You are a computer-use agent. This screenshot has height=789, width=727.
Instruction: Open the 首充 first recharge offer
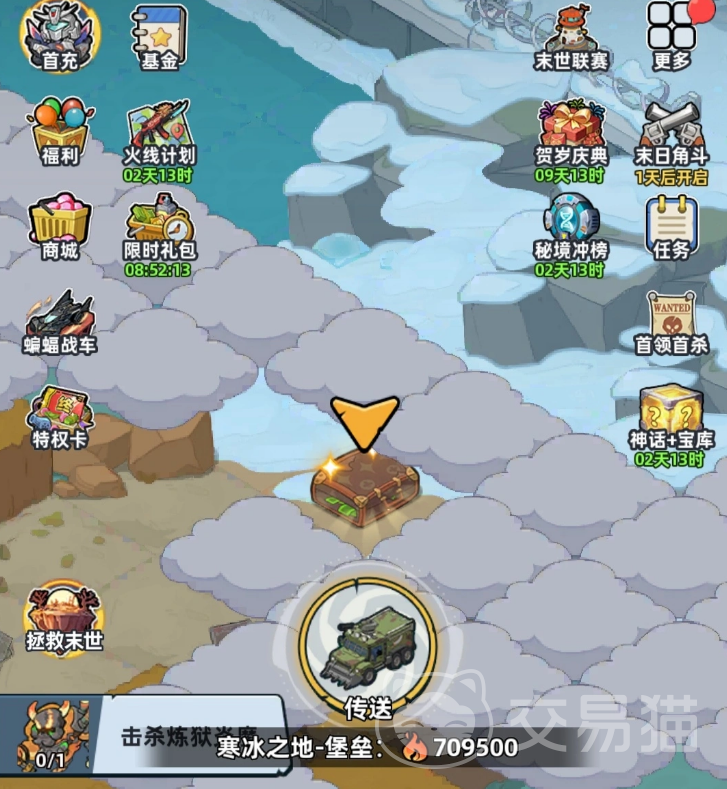(x=60, y=34)
